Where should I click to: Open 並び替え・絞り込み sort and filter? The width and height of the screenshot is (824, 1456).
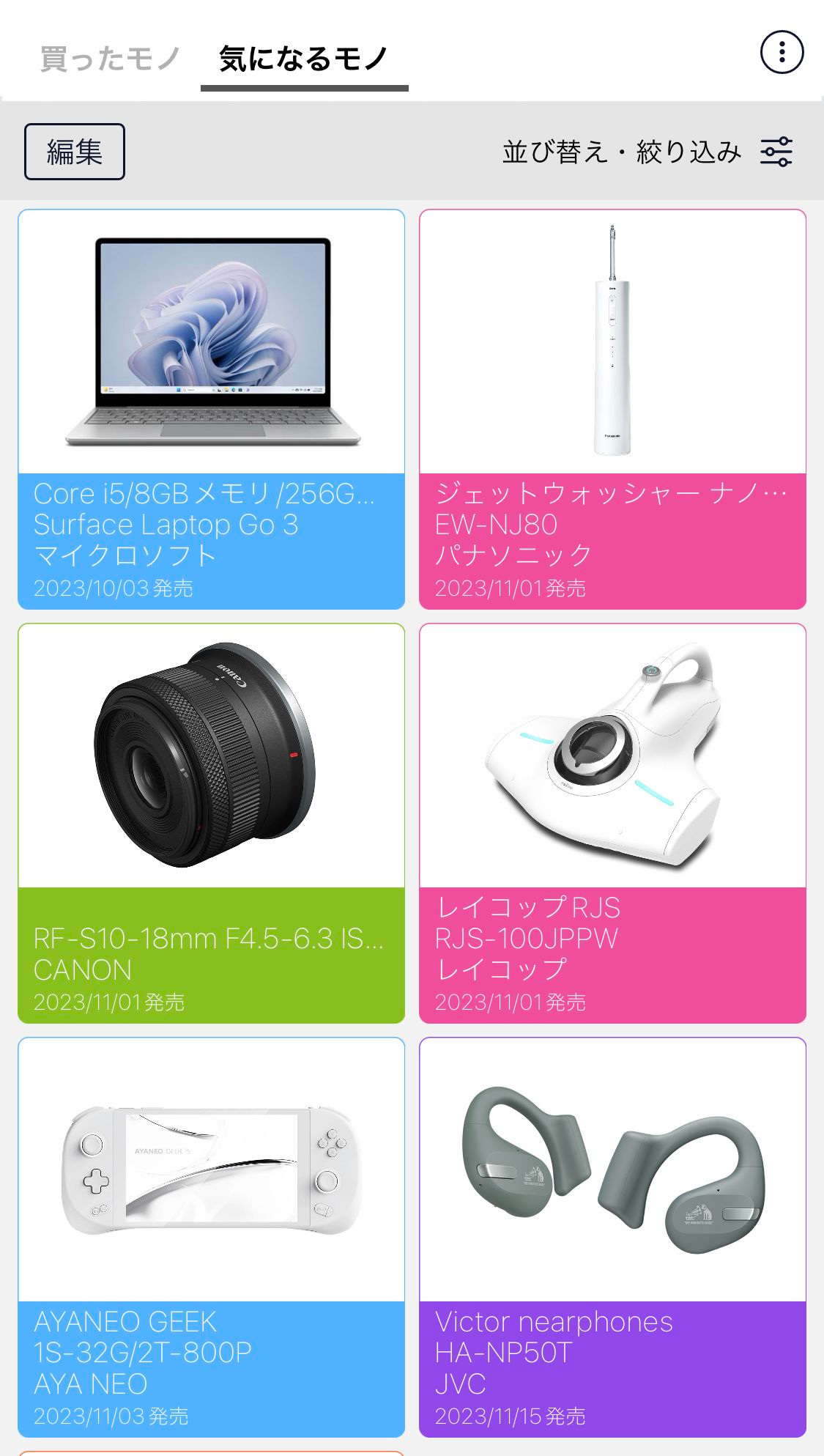(x=647, y=152)
